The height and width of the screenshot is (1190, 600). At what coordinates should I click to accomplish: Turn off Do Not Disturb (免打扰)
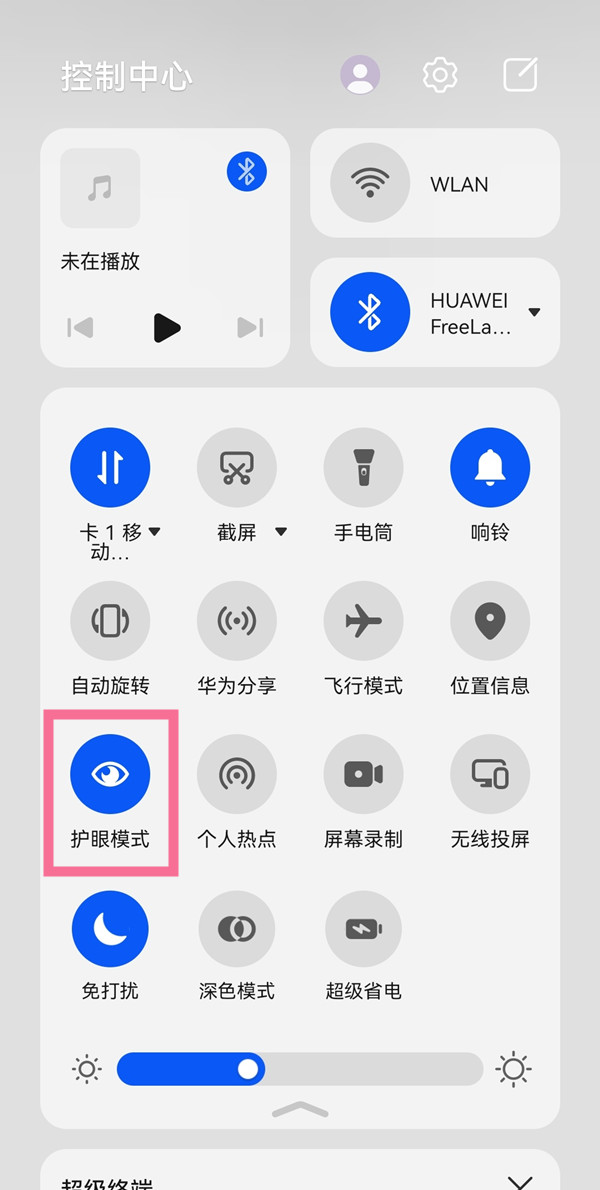[x=110, y=929]
